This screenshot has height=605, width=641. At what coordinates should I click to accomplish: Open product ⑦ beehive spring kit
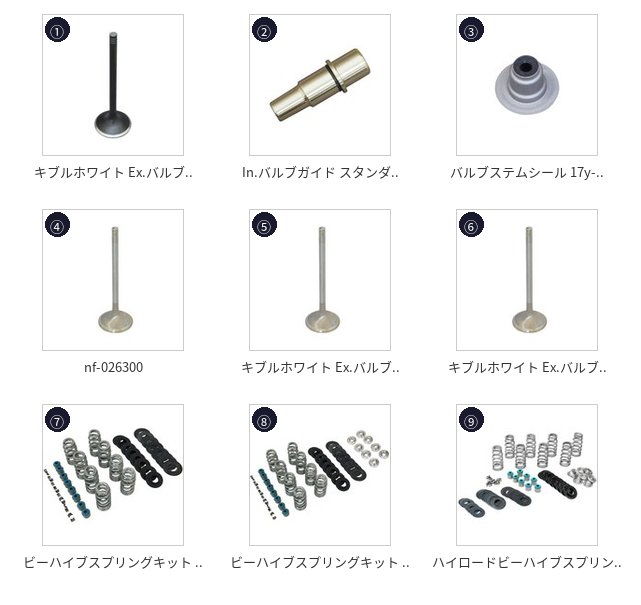point(113,475)
